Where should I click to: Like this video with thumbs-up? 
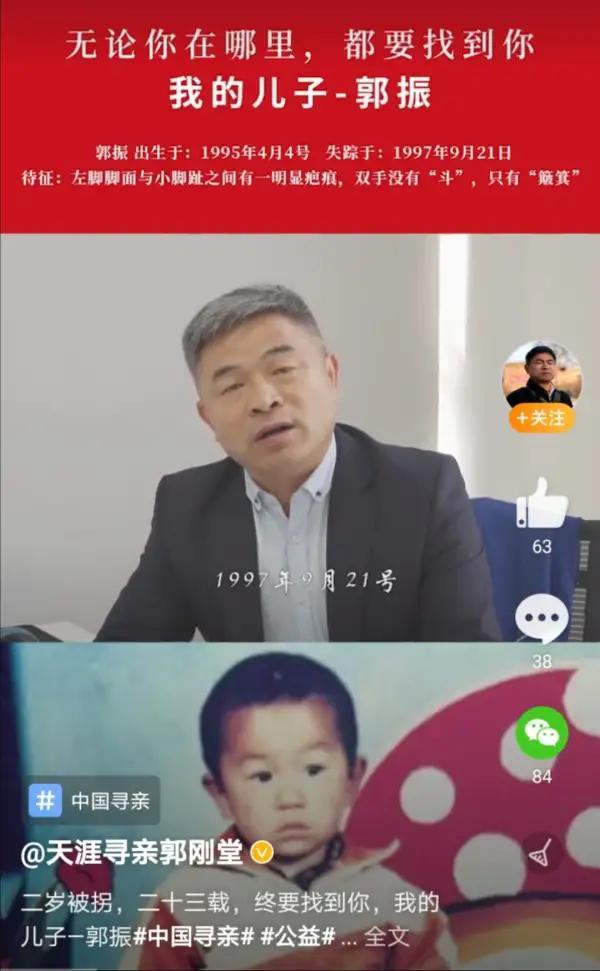(541, 503)
